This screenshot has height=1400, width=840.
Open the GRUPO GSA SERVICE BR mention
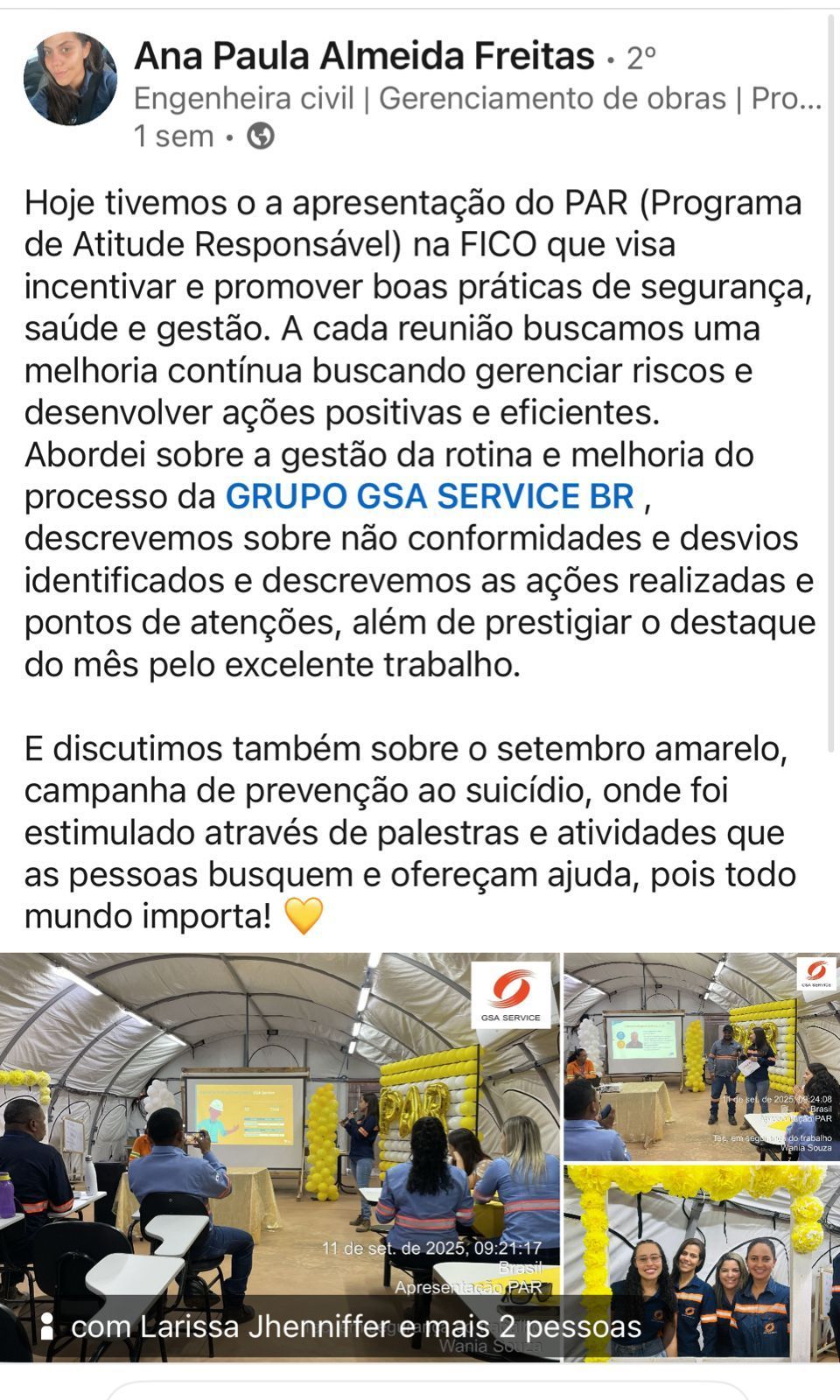[430, 496]
